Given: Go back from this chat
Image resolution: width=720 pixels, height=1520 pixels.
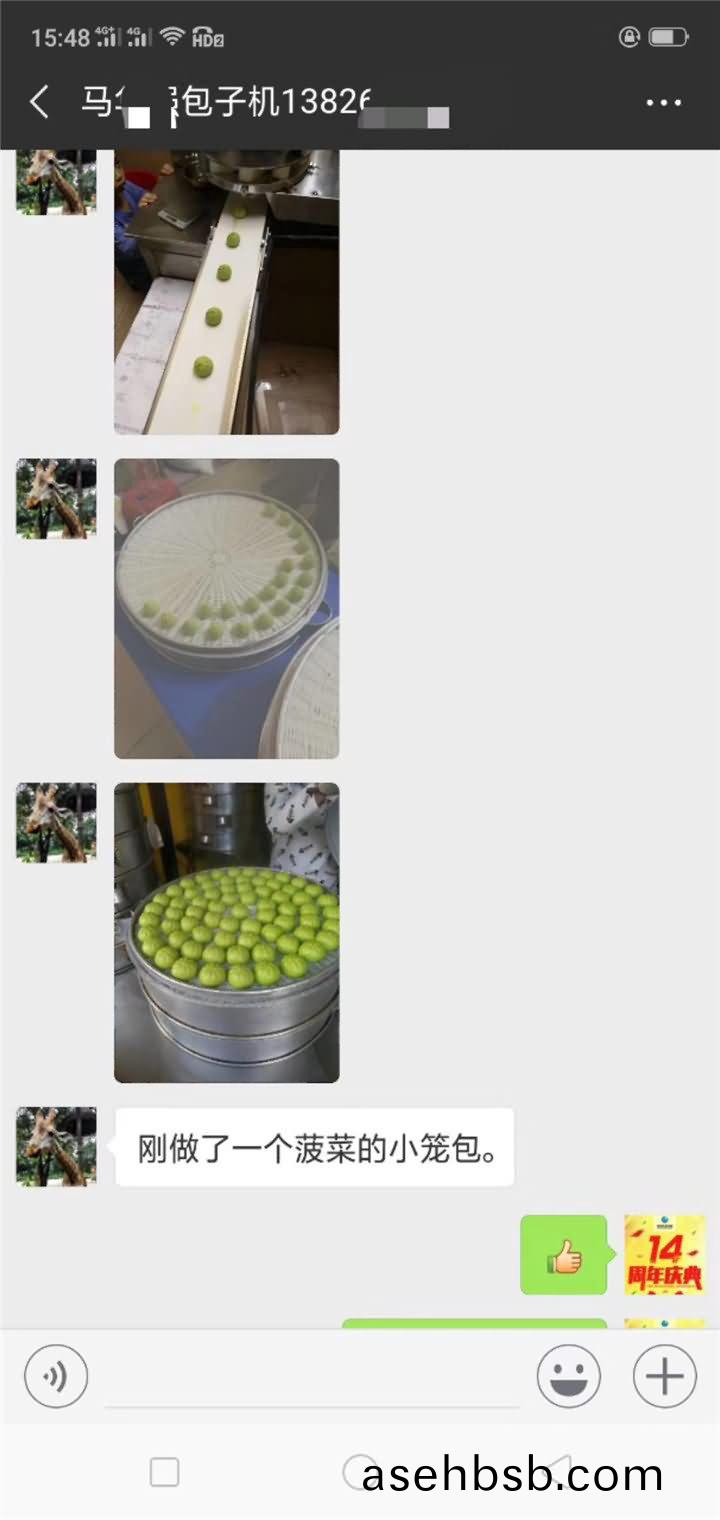Looking at the screenshot, I should click(40, 102).
